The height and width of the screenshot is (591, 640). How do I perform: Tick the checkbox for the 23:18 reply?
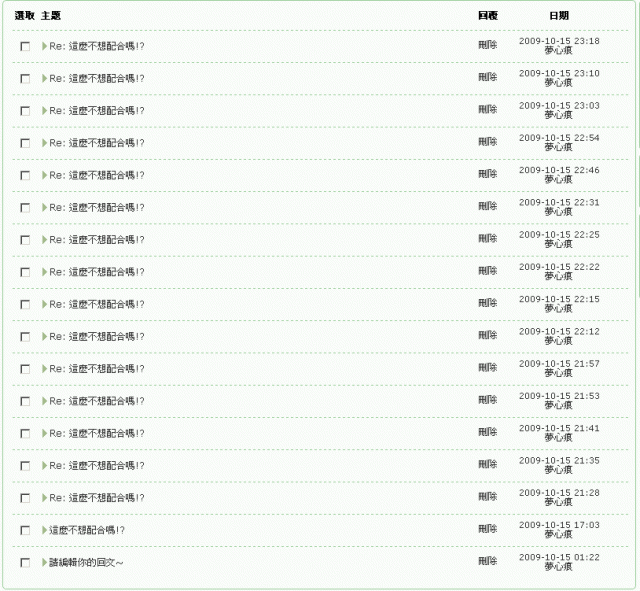25,46
